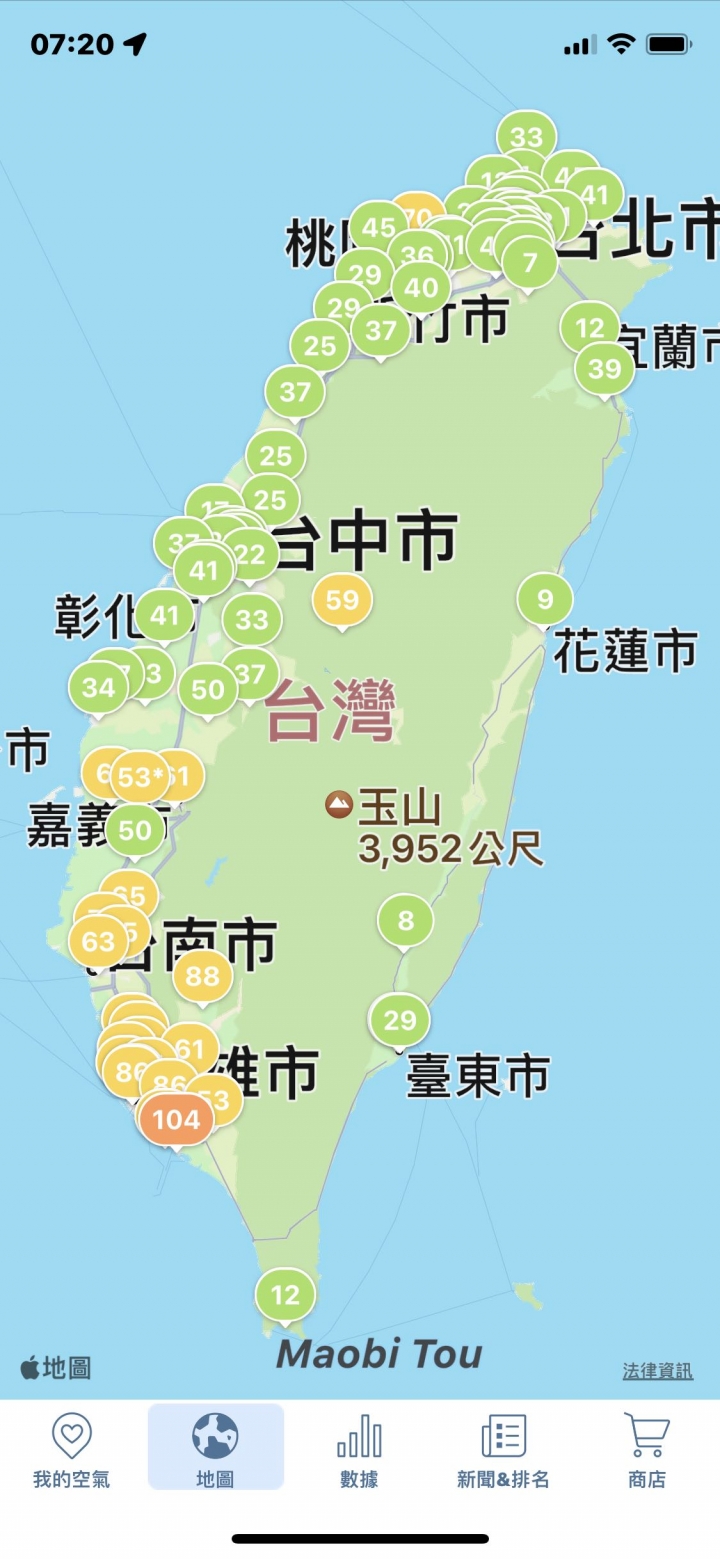The height and width of the screenshot is (1559, 720).
Task: Open the 29 marker at 臺東市
Action: [x=400, y=1020]
